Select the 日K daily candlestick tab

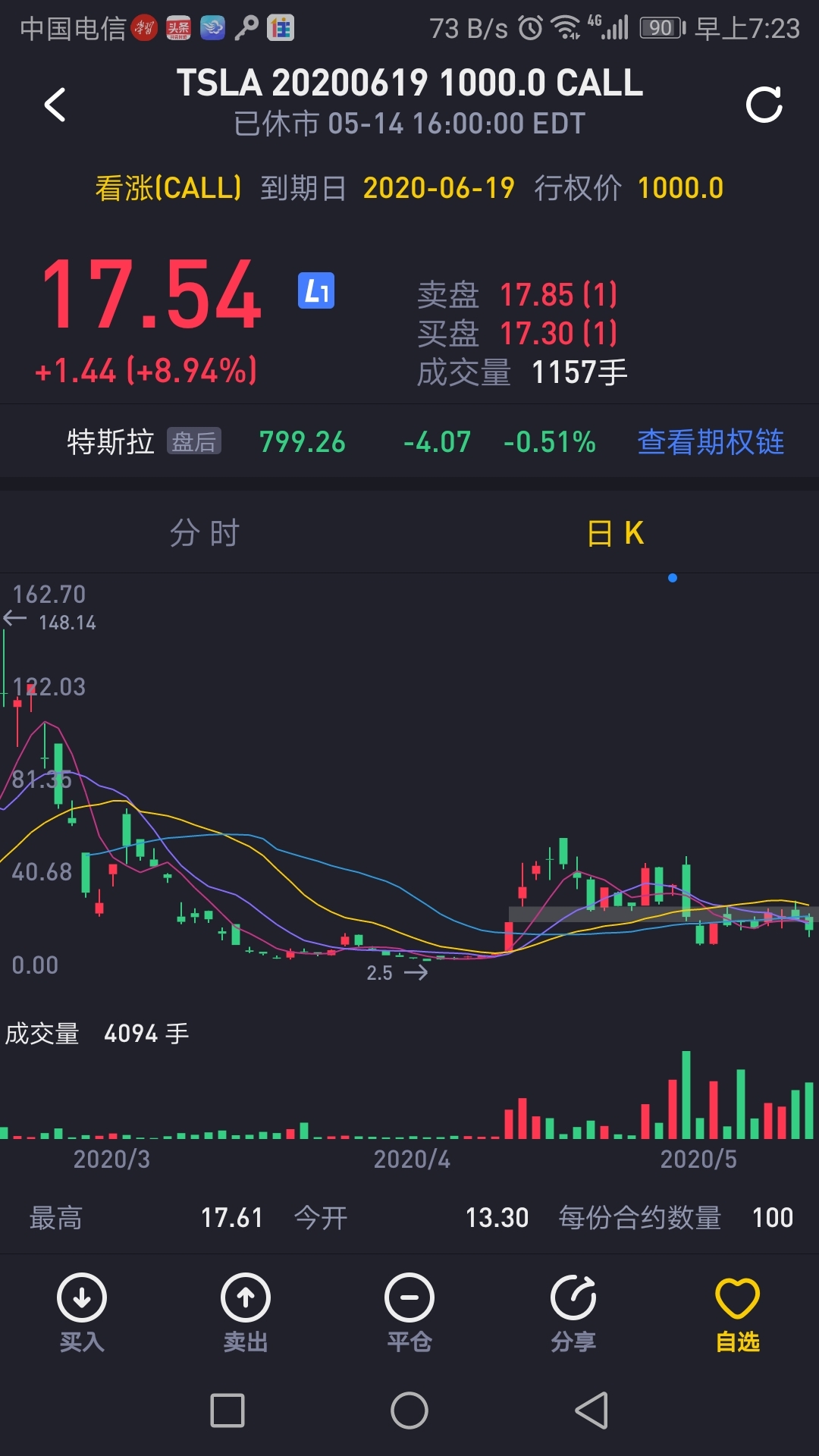pos(615,533)
